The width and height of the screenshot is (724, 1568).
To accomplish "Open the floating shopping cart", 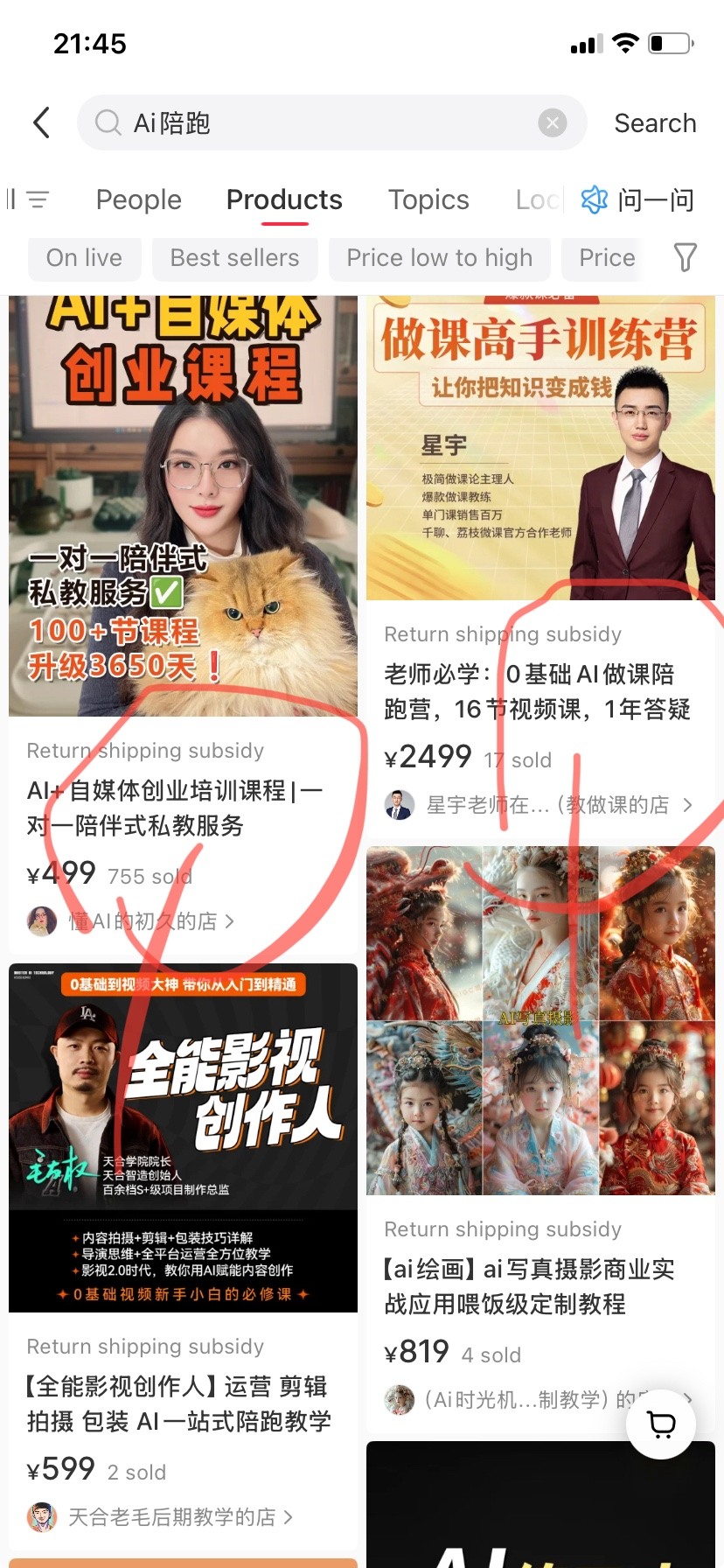I will [x=662, y=1424].
